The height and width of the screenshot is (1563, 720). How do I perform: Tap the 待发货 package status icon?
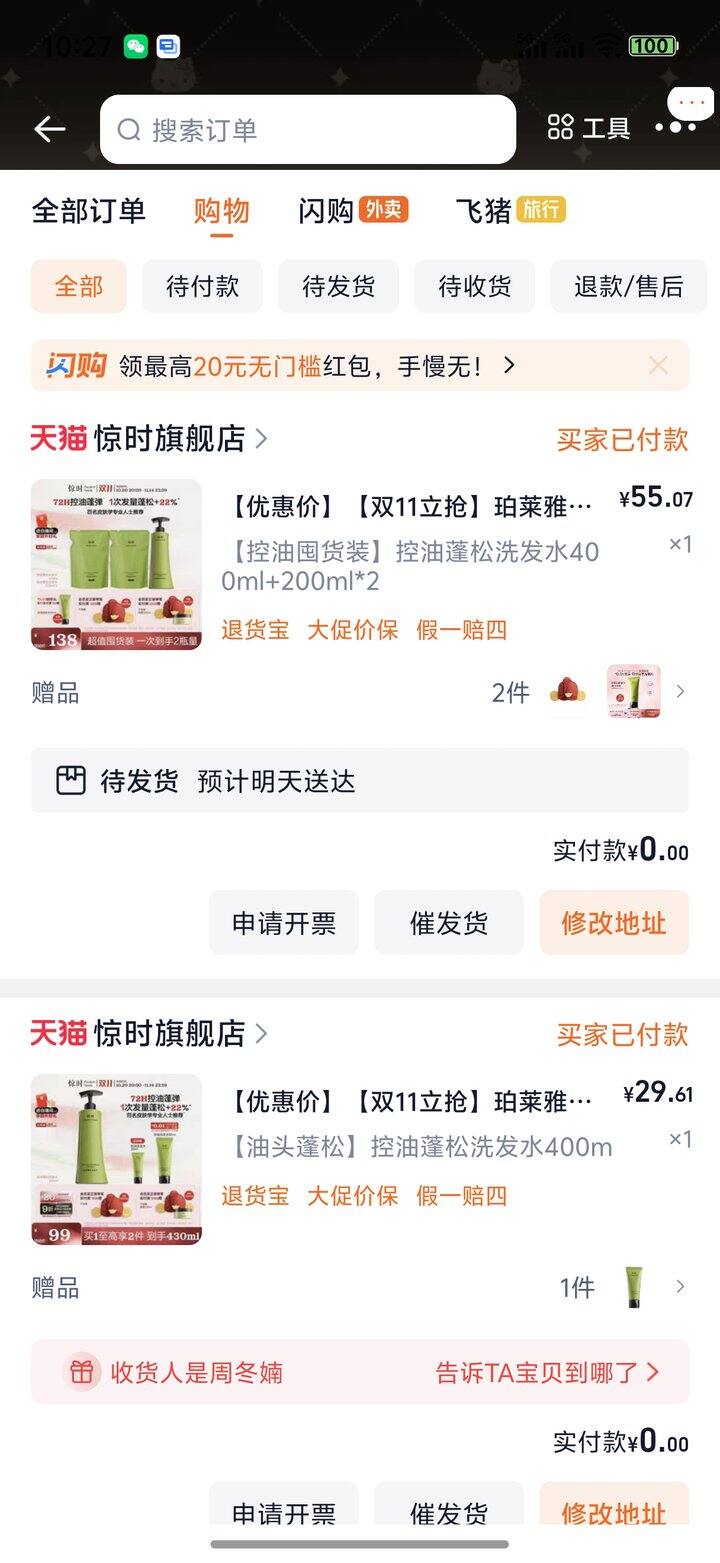pos(71,779)
